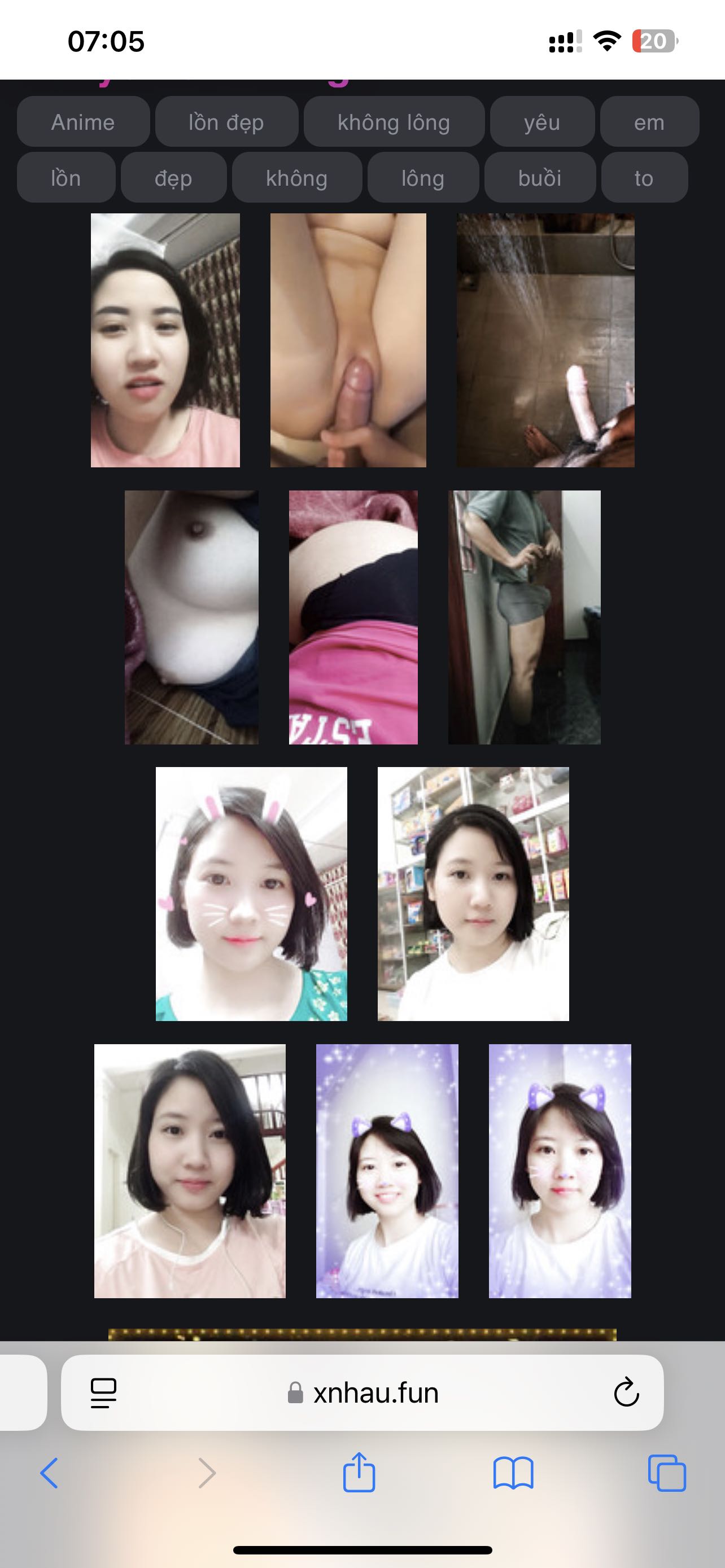Open the page format menu in address bar

103,1392
